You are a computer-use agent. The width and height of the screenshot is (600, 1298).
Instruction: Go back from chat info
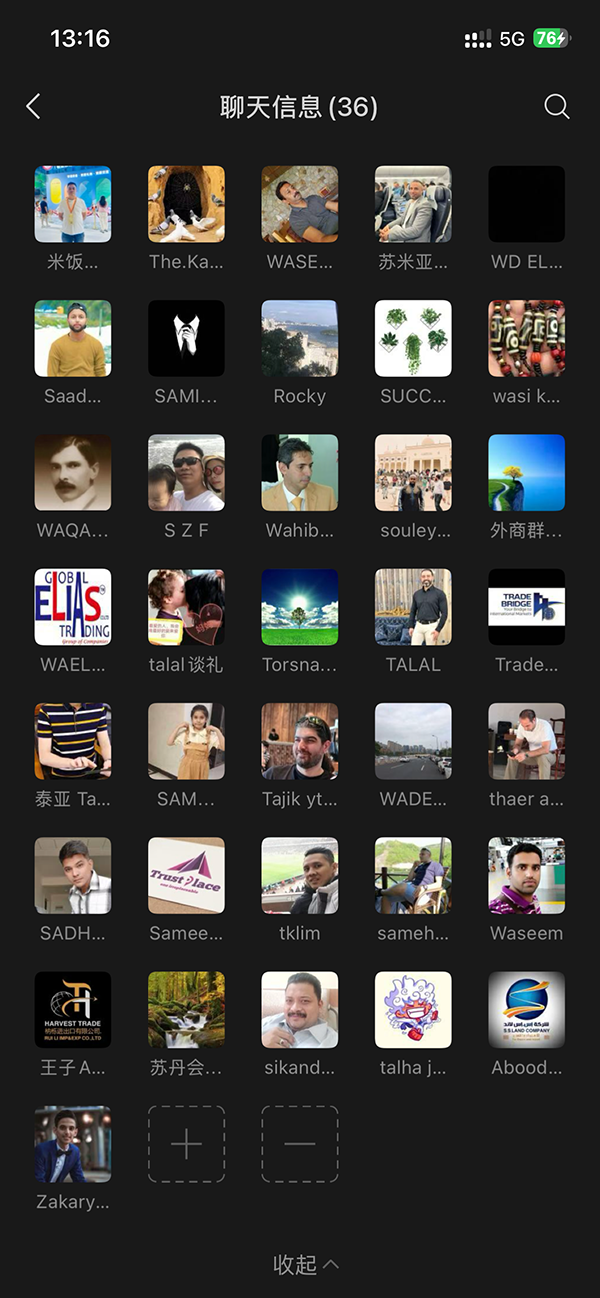pos(34,107)
